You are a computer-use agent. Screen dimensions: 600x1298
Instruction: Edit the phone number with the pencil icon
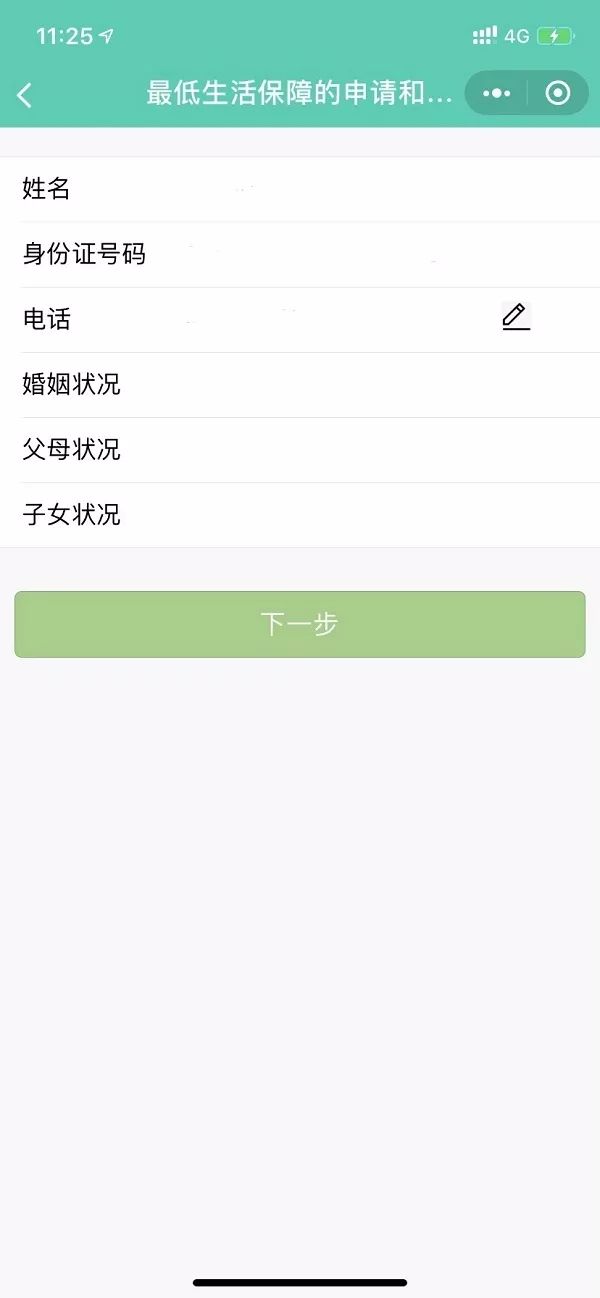[x=515, y=317]
